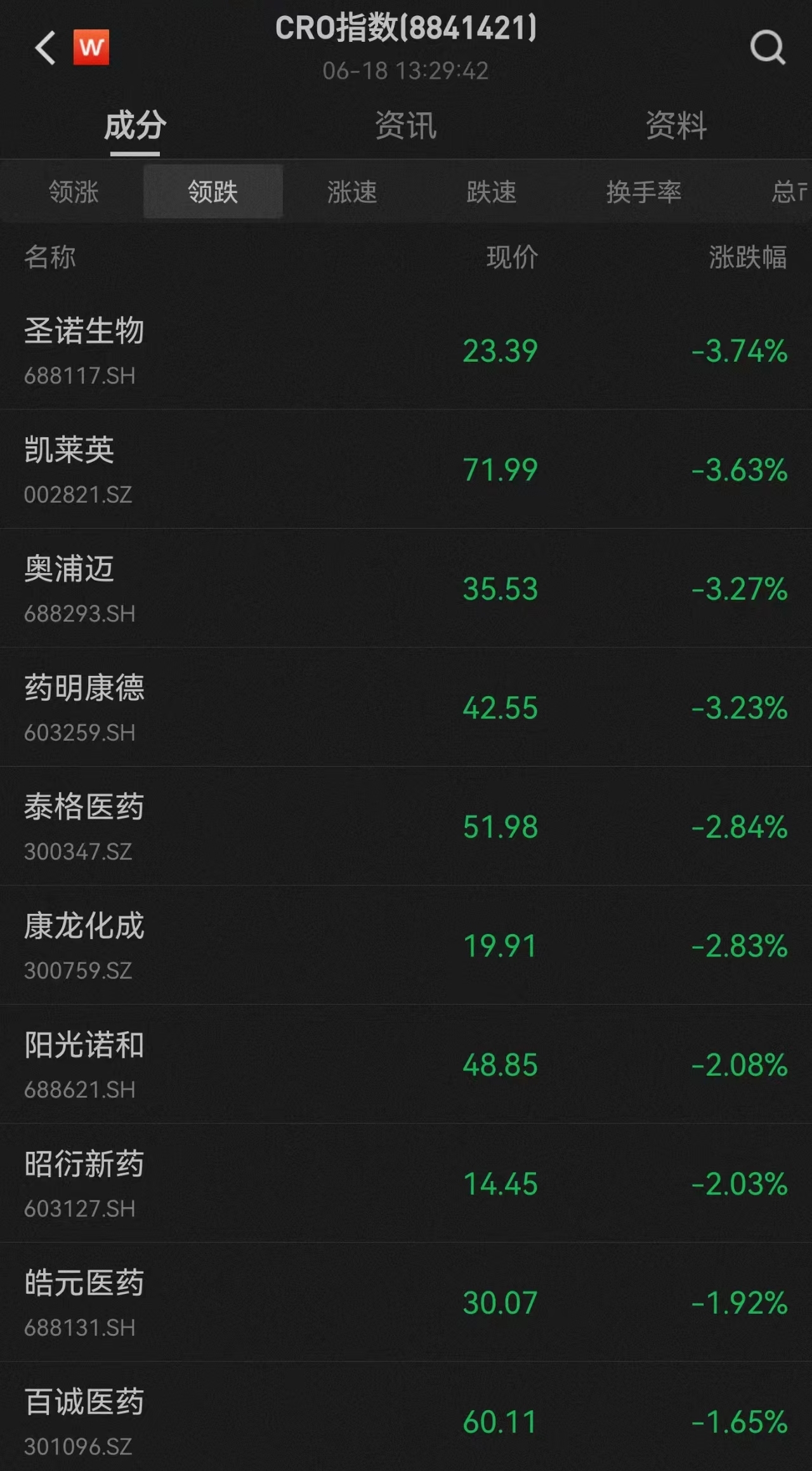Open 阳光诺和 stock row
The width and height of the screenshot is (812, 1471).
coord(406,1064)
